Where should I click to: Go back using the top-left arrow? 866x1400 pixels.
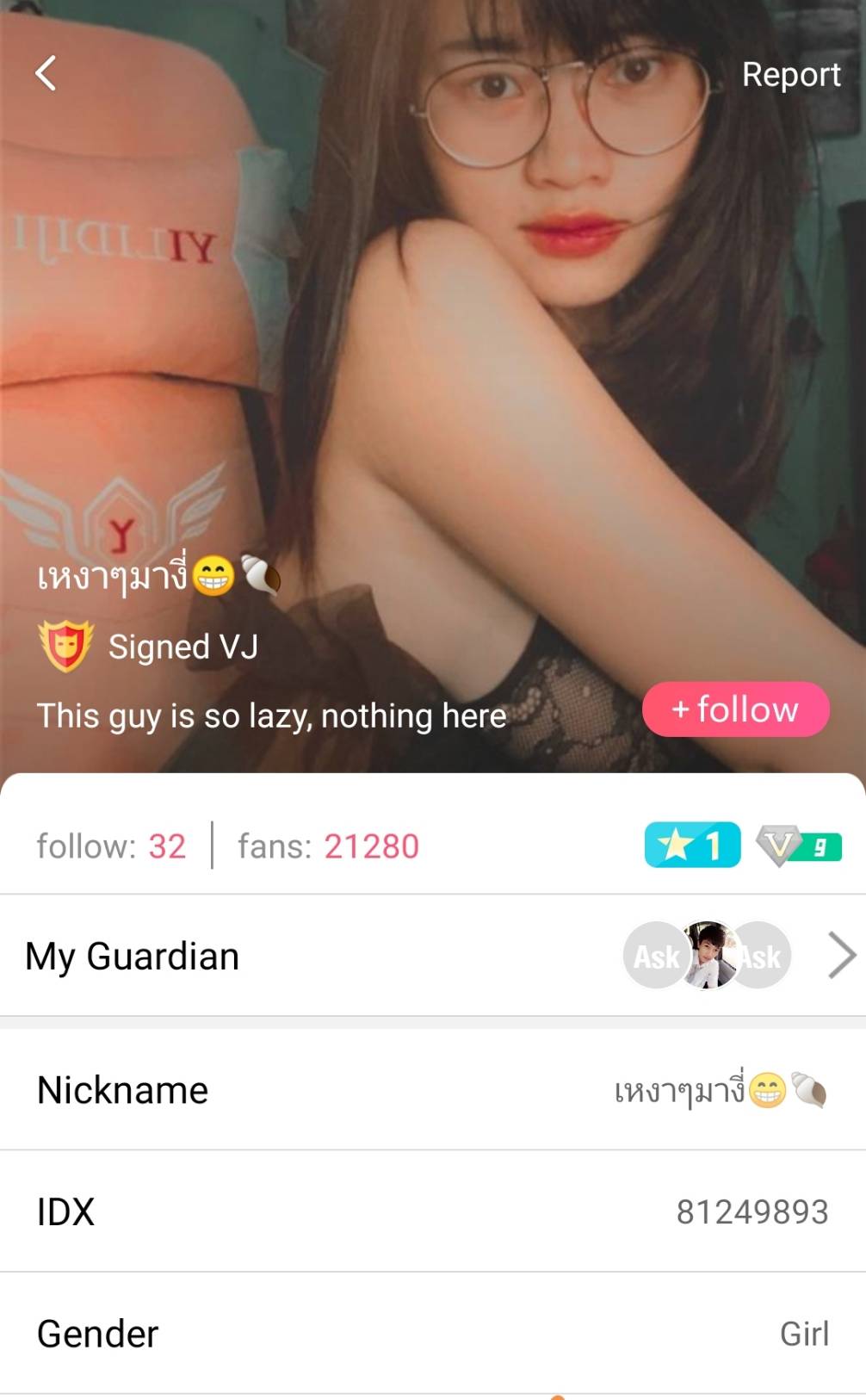point(46,73)
